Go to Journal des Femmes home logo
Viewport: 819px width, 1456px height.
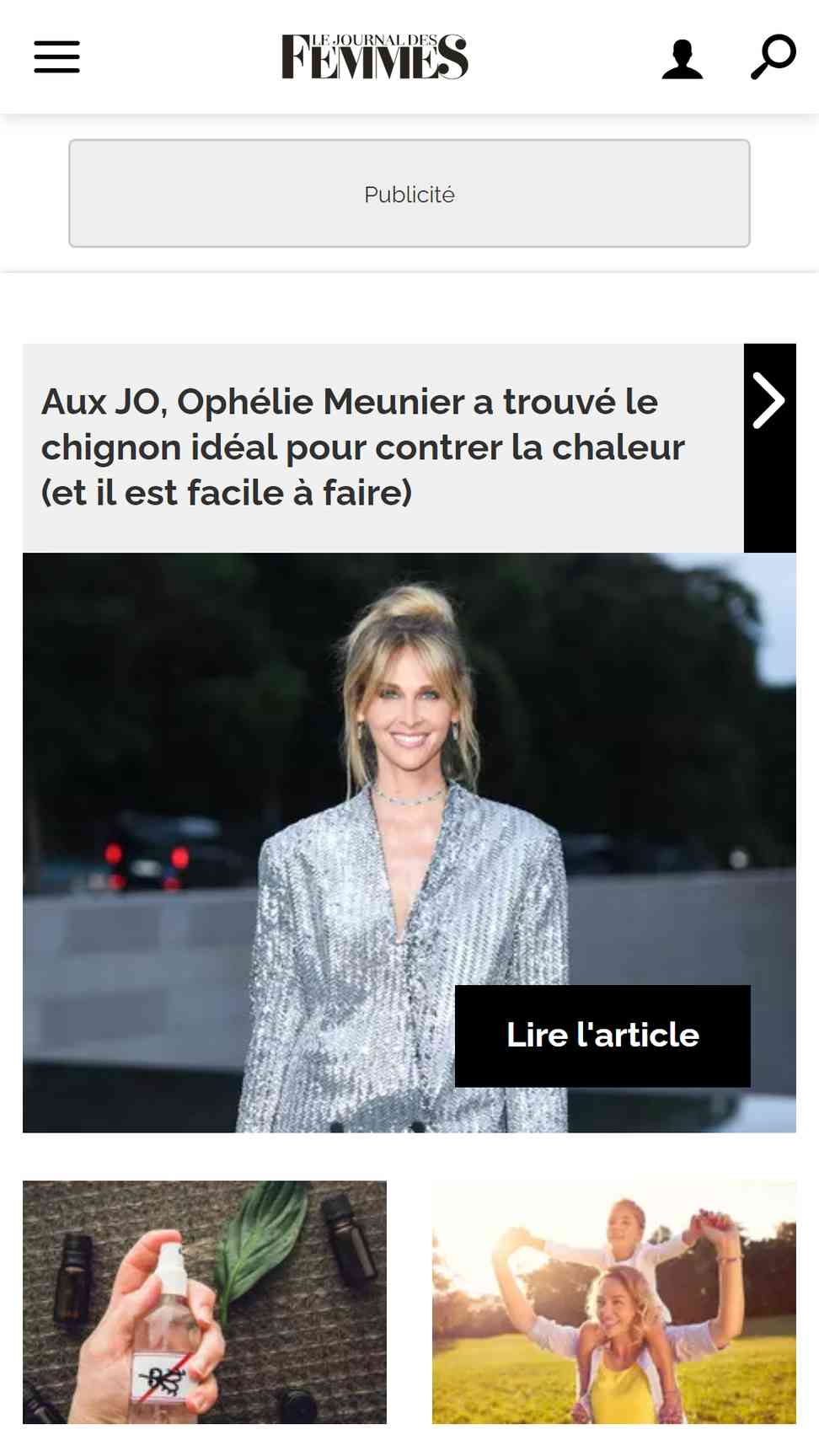pos(374,56)
